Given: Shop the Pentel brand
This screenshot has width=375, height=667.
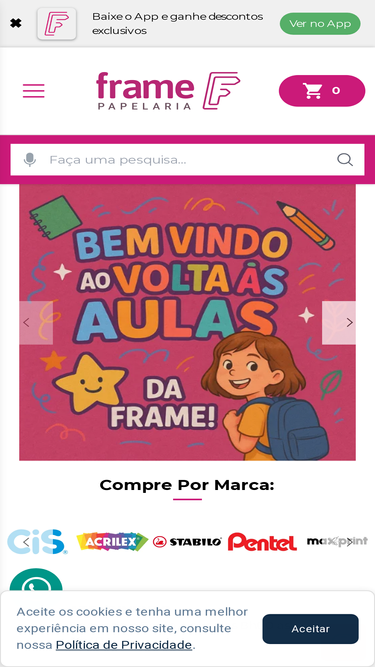Looking at the screenshot, I should pyautogui.click(x=262, y=542).
